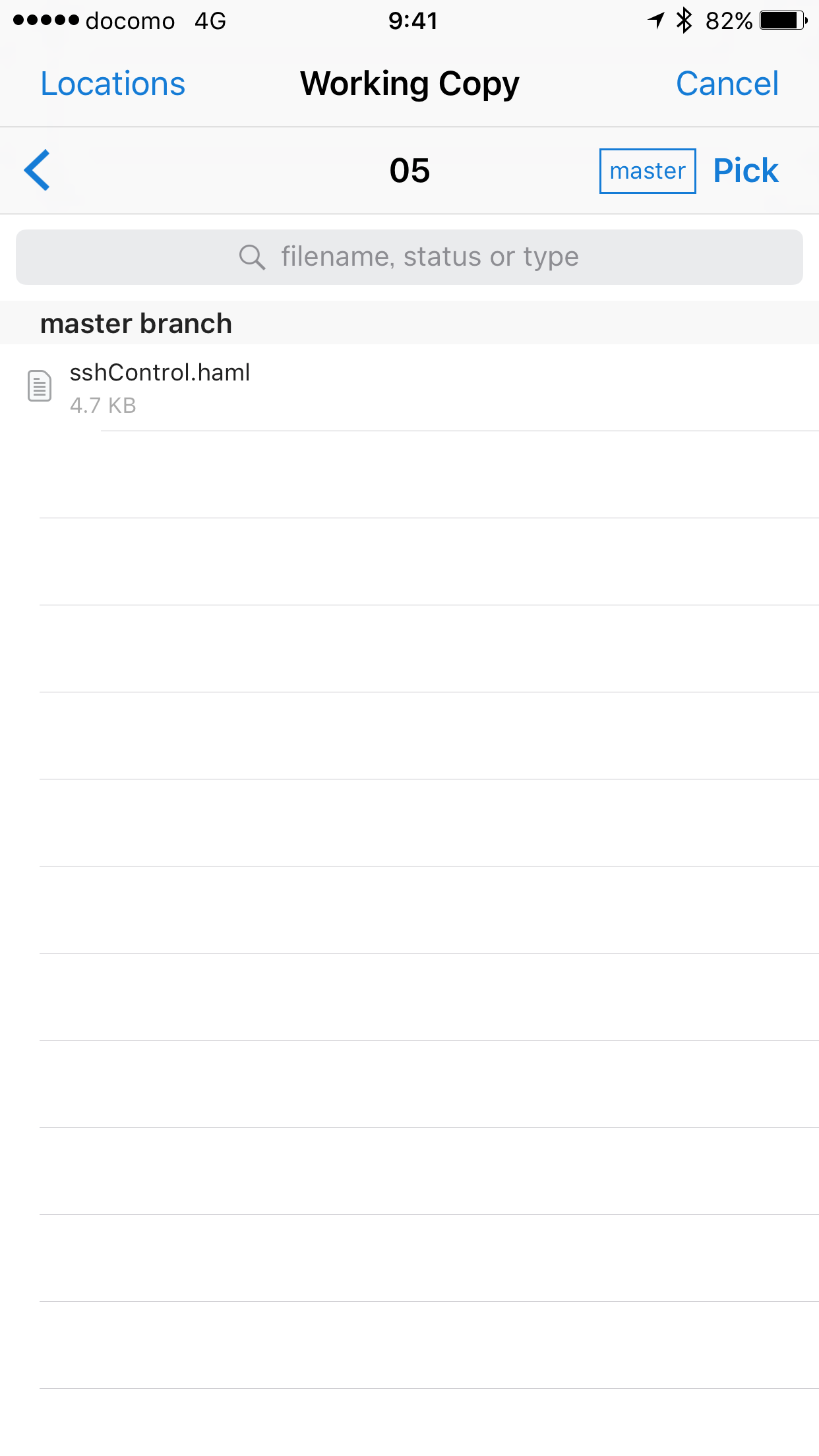Focus the filename, status or type search field
Viewport: 819px width, 1456px height.
[x=409, y=257]
